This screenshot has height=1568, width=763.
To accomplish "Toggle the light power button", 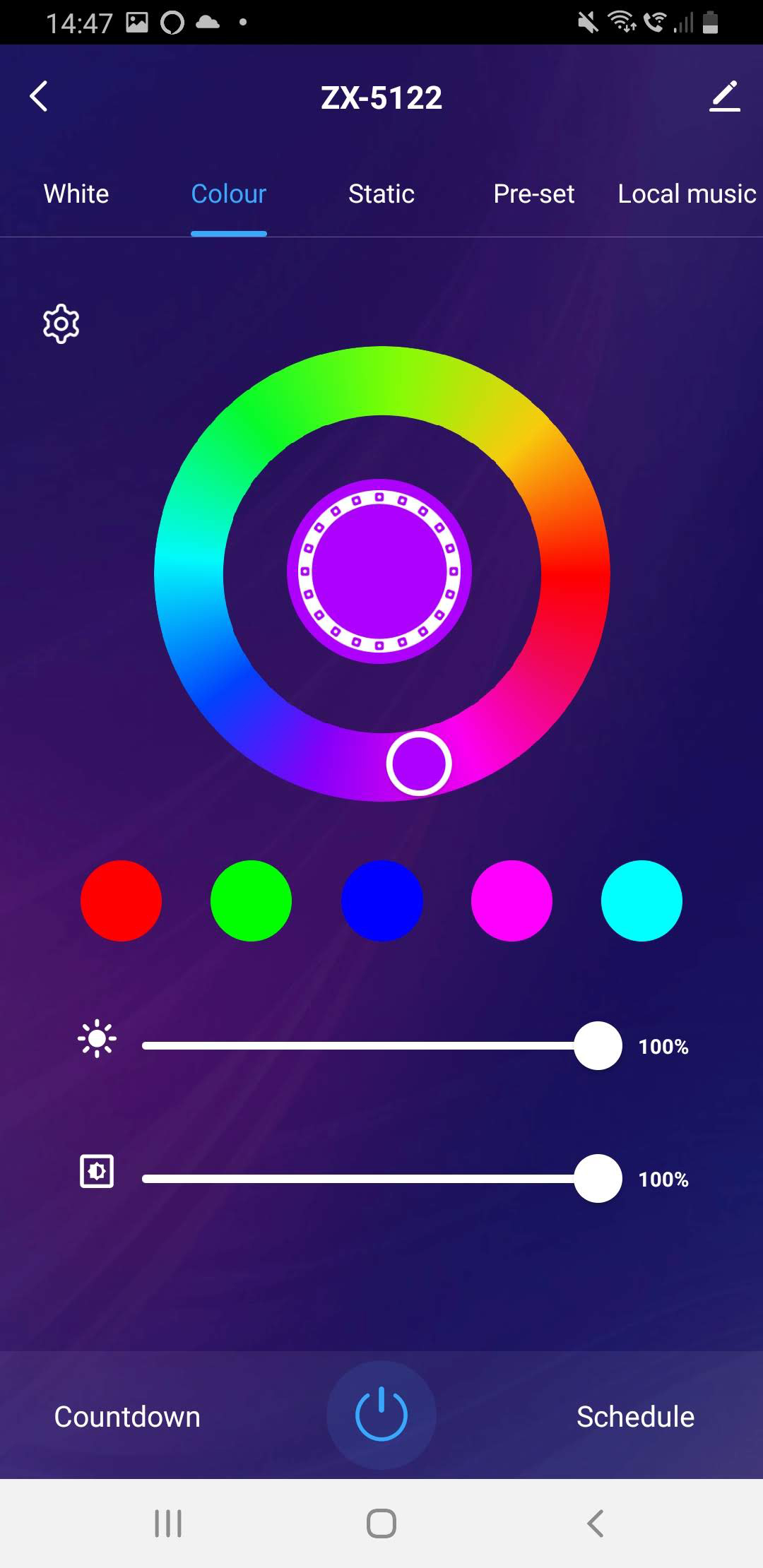I will pos(381,1415).
